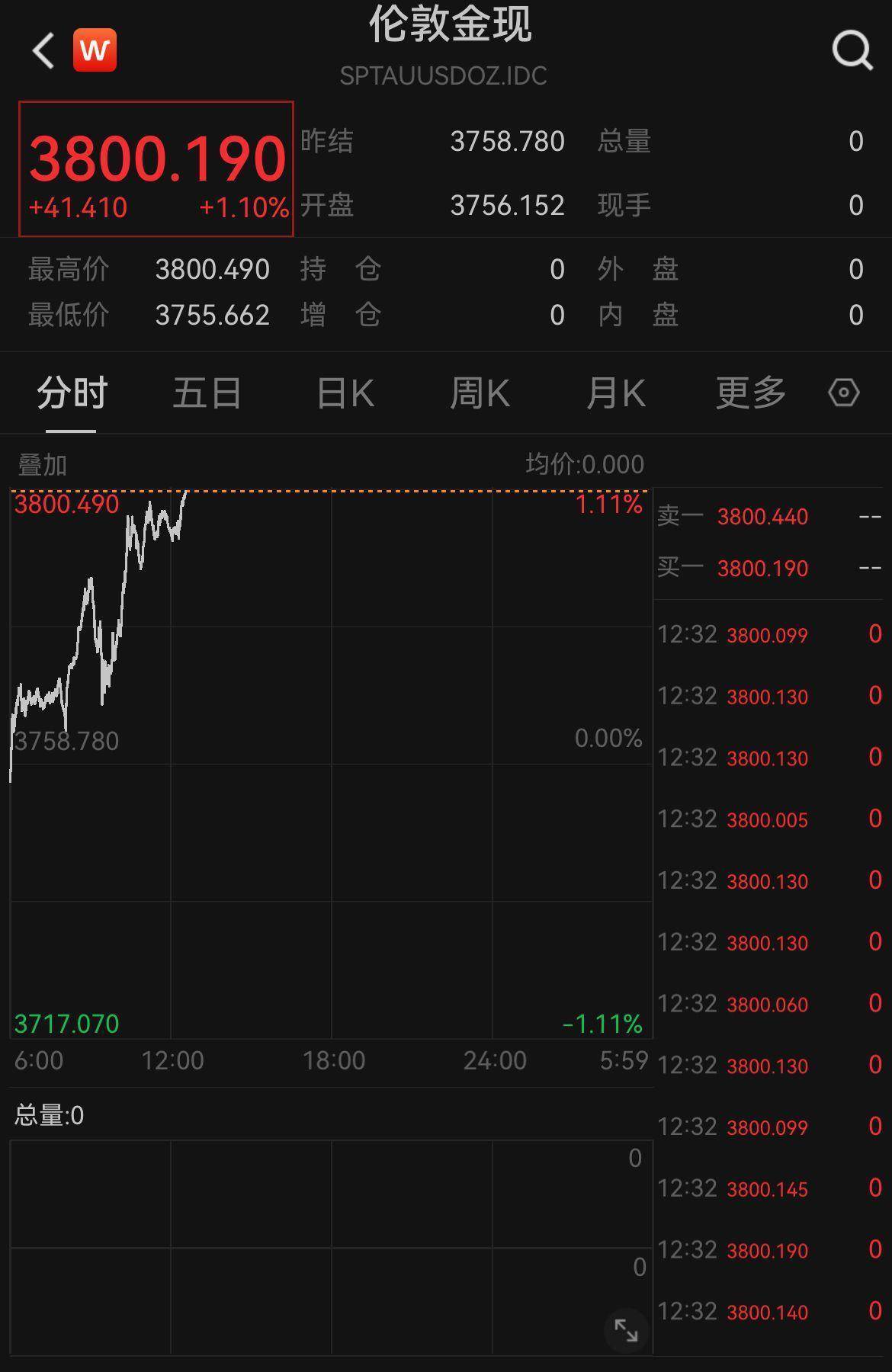Switch to the 分时 chart tab

tap(72, 393)
